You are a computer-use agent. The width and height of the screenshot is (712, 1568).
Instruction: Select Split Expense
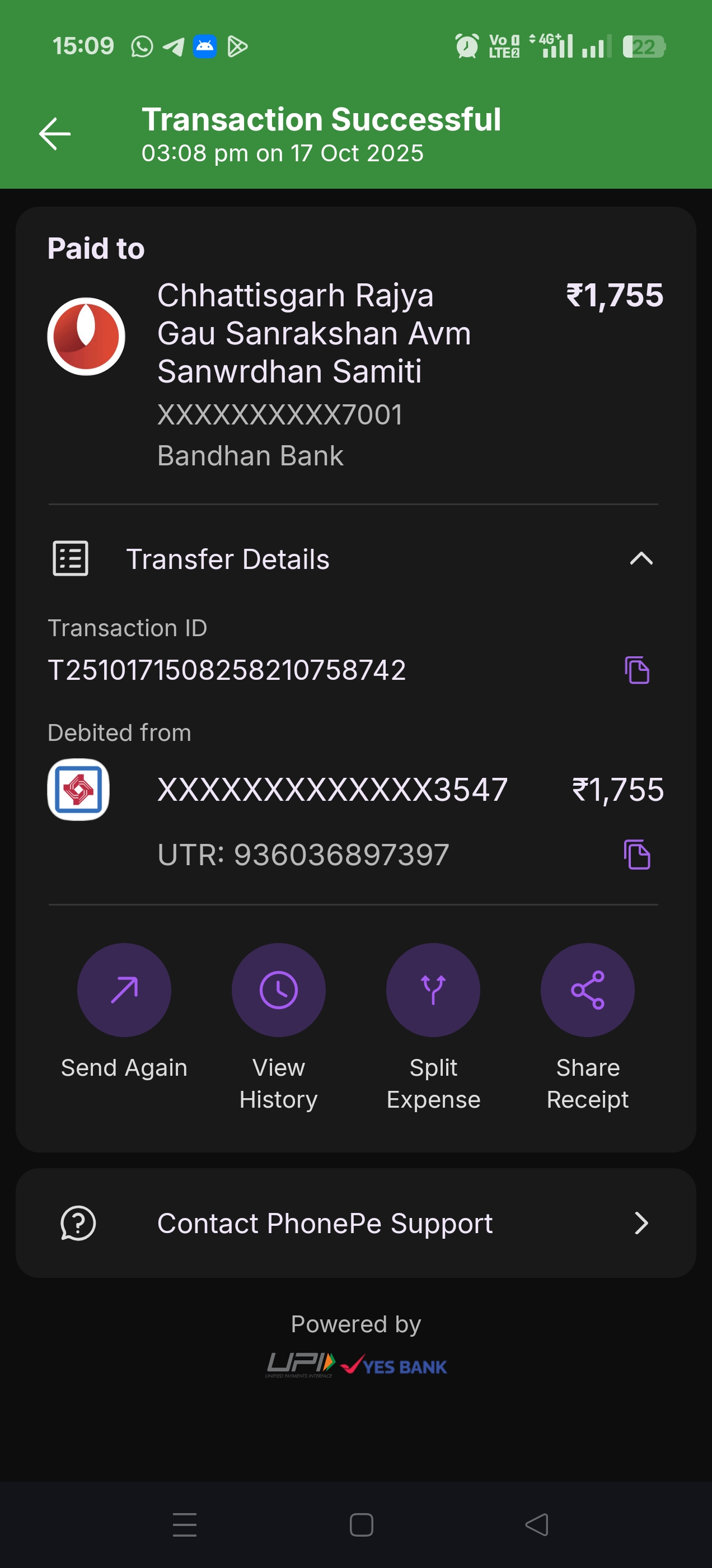[x=433, y=990]
